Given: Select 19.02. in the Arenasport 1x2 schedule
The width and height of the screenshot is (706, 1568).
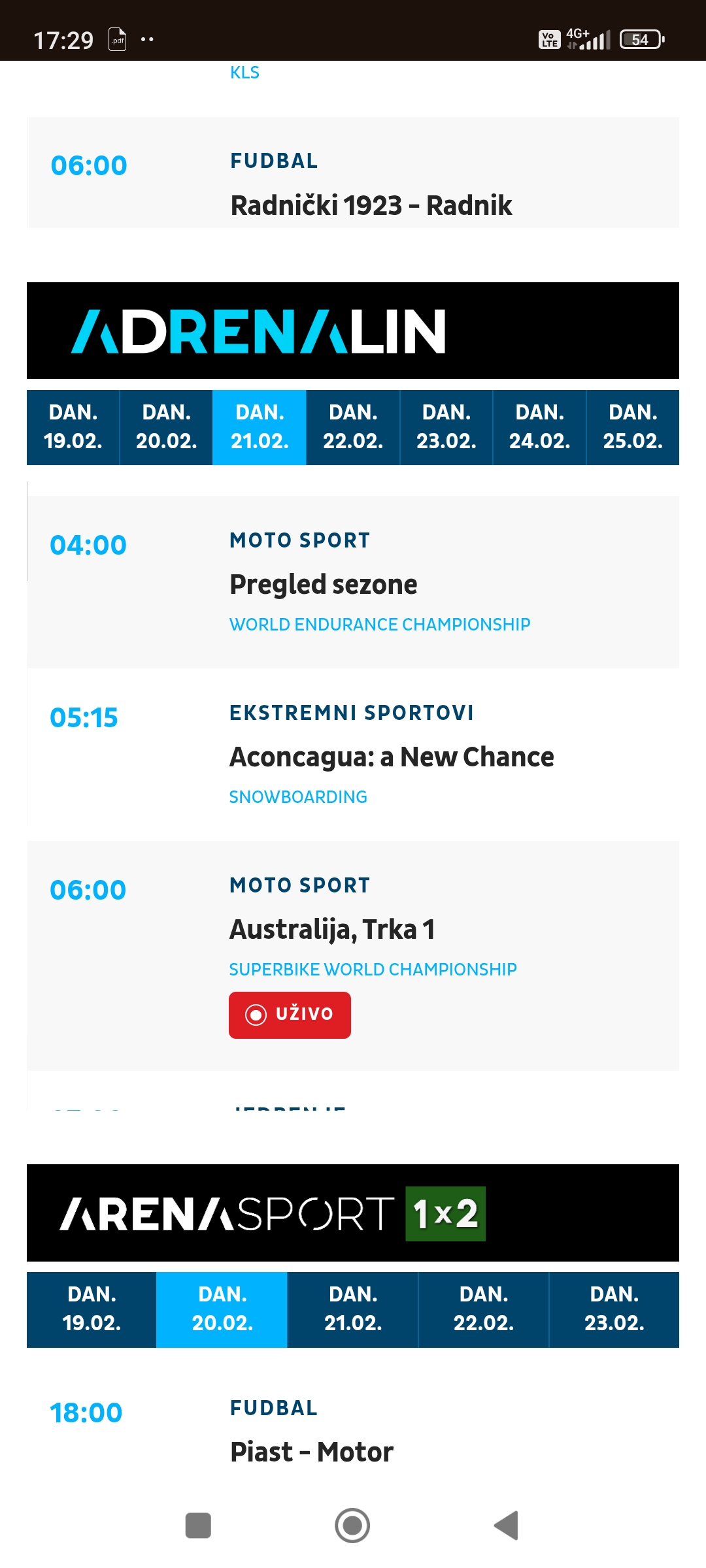Looking at the screenshot, I should tap(92, 1309).
